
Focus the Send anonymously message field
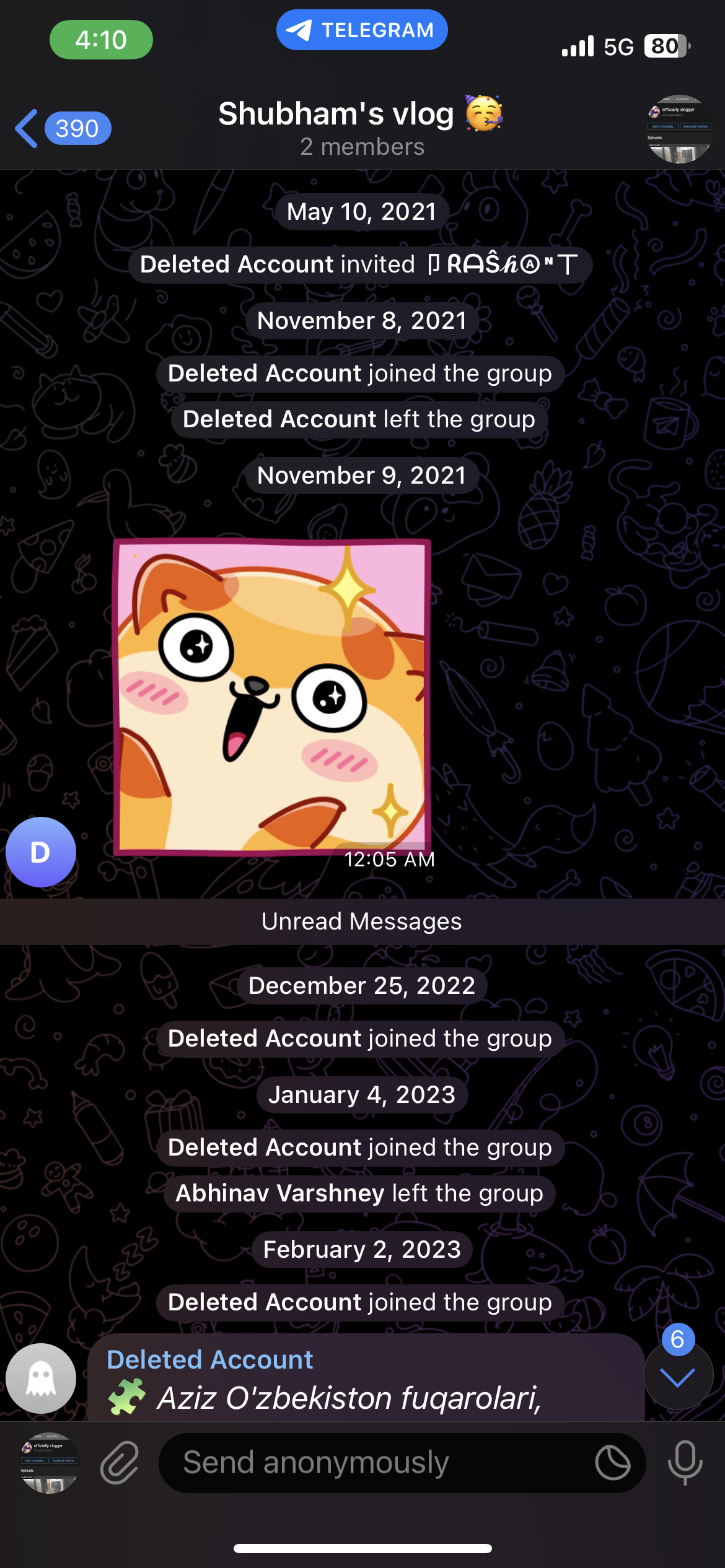click(372, 1463)
